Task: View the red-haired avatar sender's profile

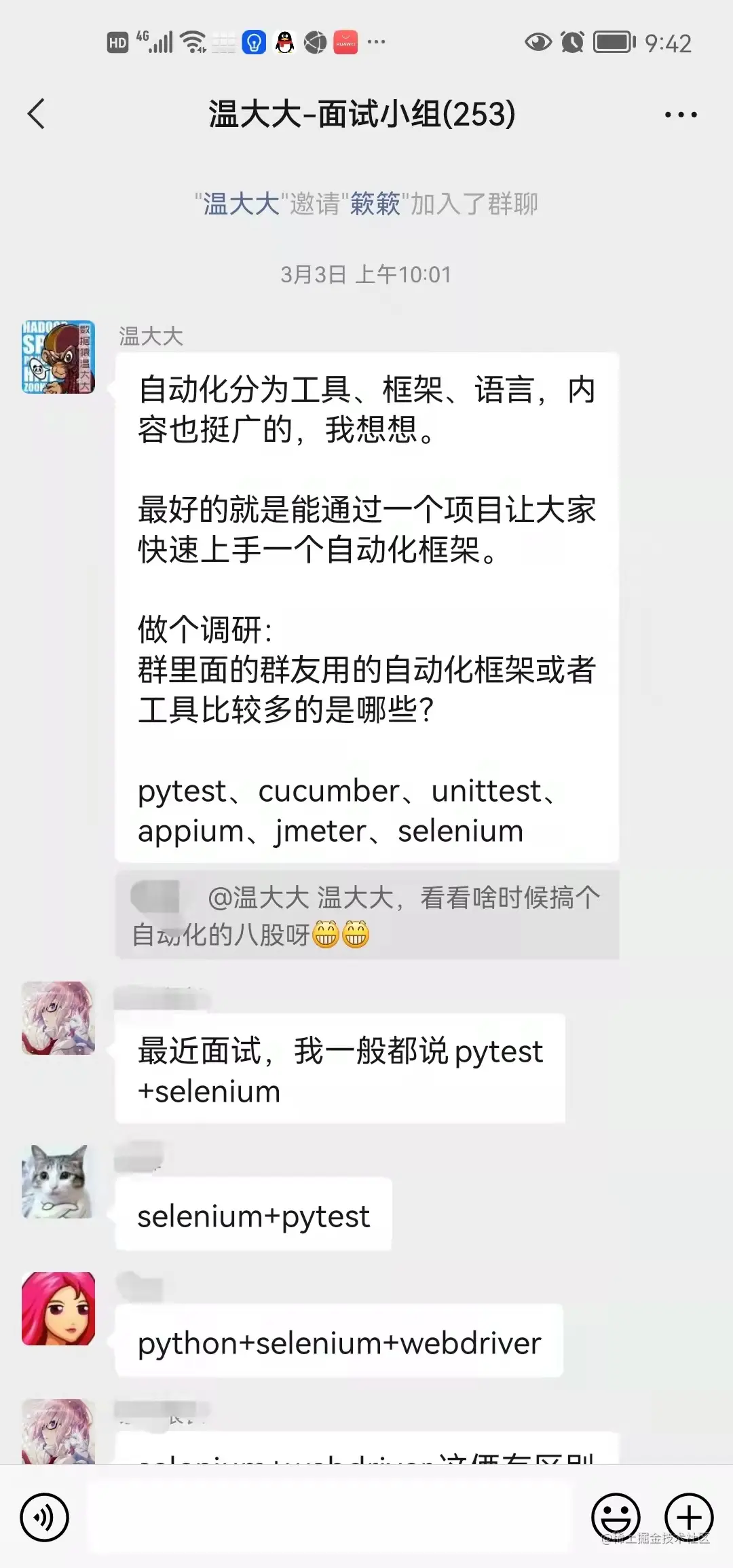Action: pyautogui.click(x=58, y=1309)
